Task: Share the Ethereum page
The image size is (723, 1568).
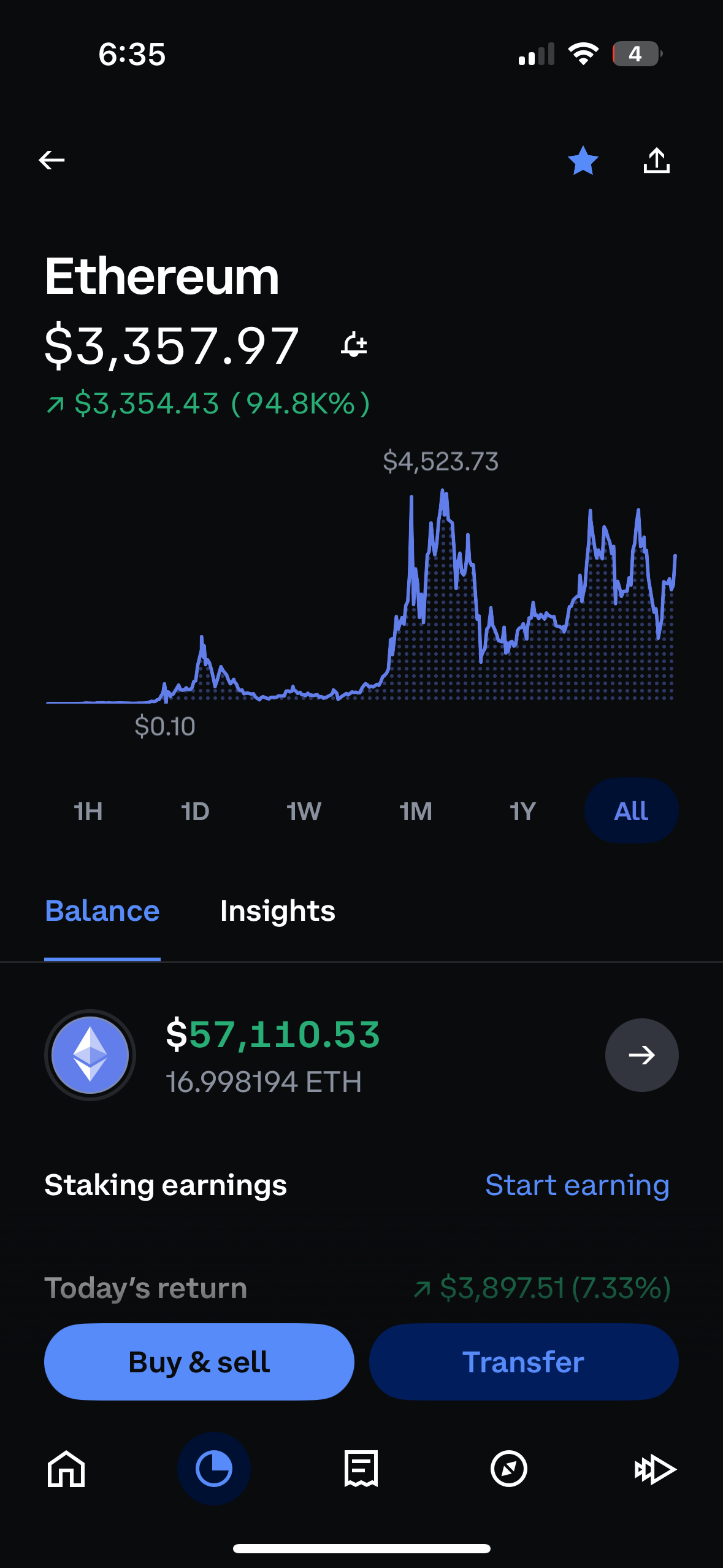Action: click(656, 160)
